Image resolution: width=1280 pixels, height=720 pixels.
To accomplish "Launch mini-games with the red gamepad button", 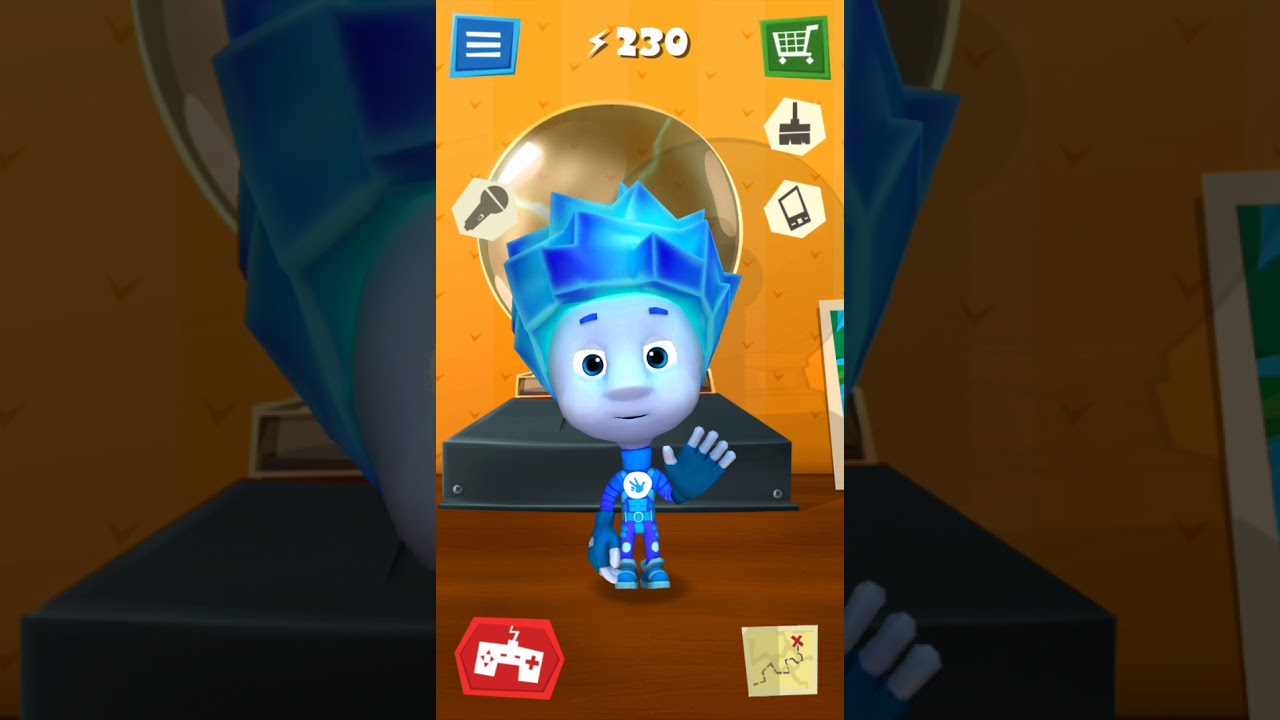I will click(x=509, y=658).
